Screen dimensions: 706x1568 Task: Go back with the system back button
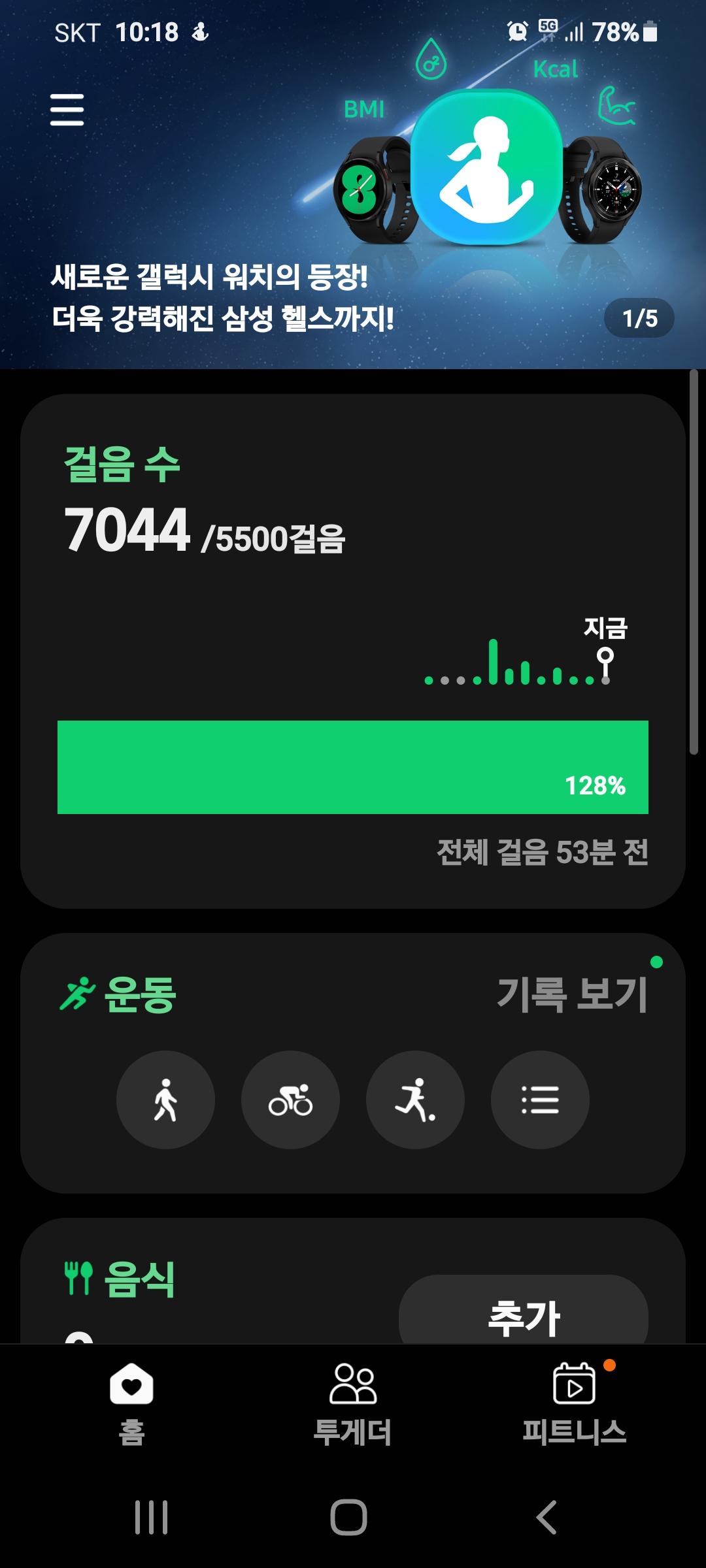[546, 1517]
